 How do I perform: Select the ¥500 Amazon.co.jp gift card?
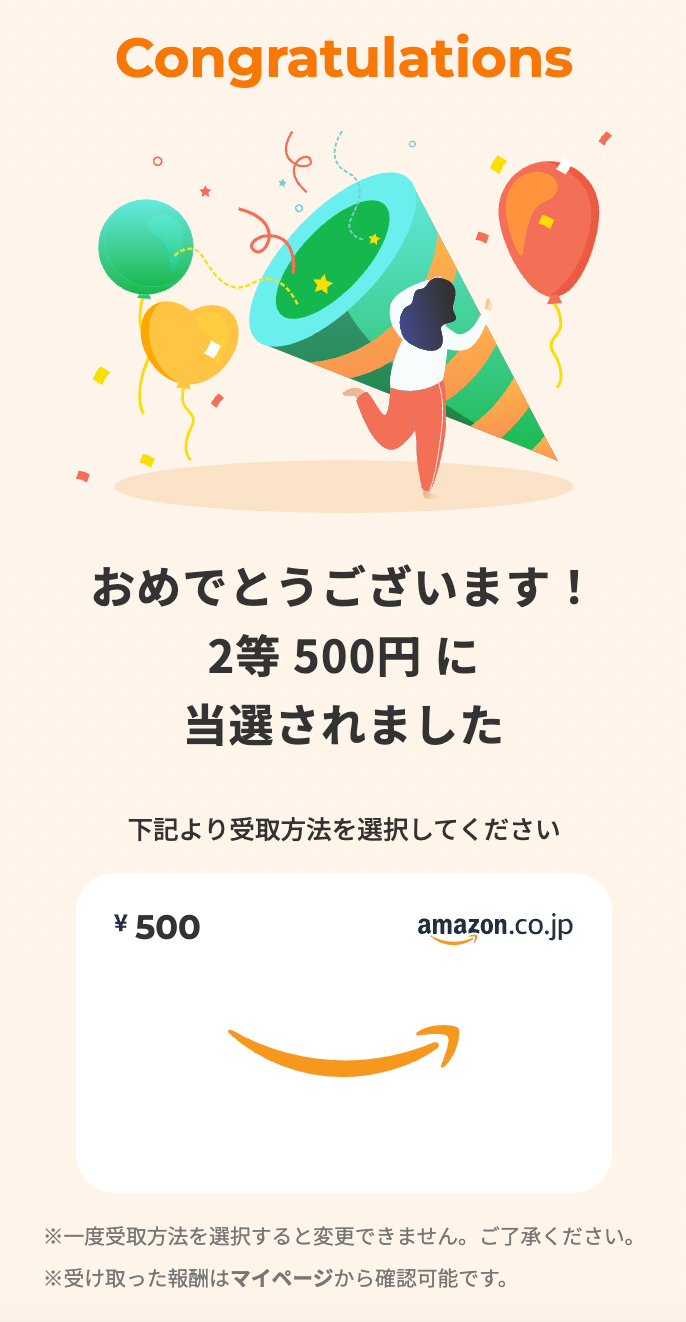343,1033
